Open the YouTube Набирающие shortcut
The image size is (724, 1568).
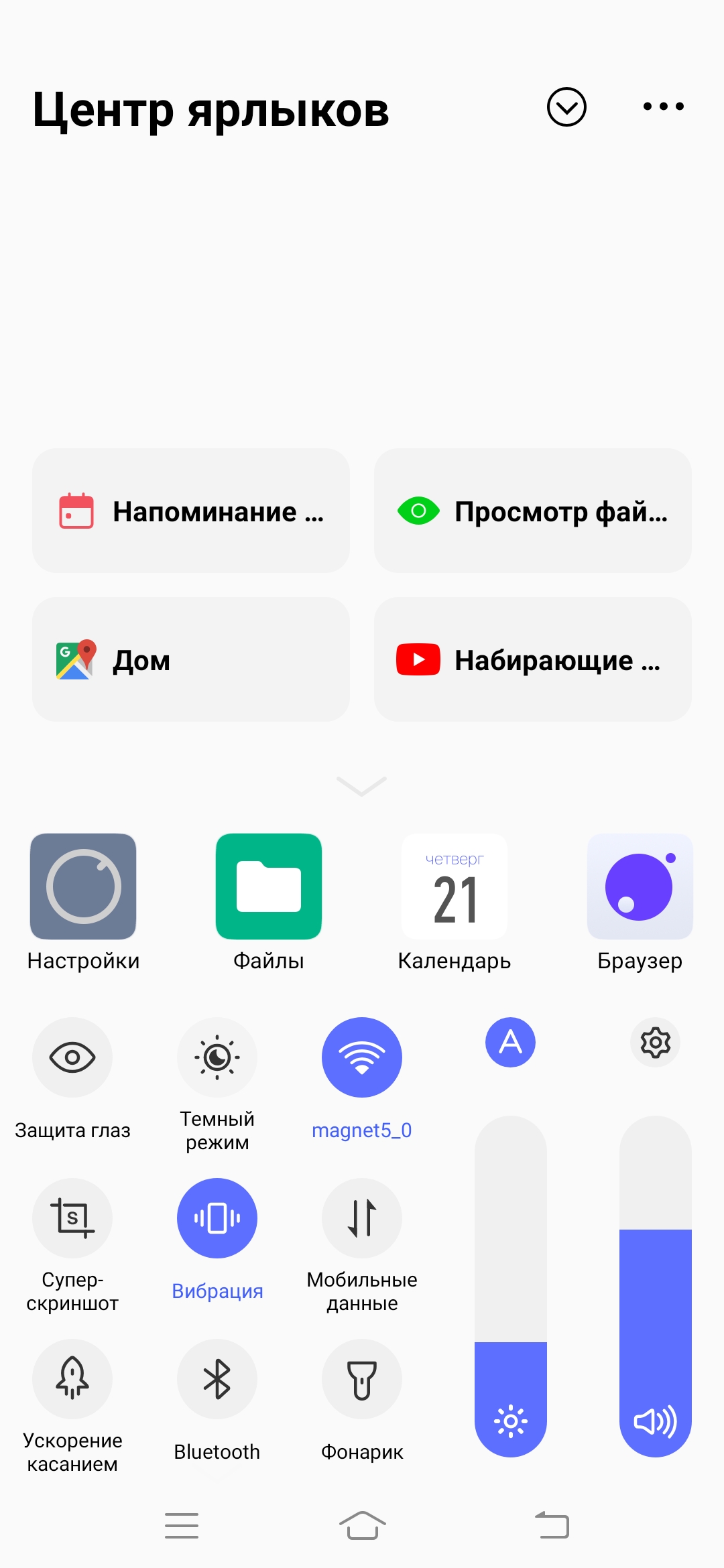tap(532, 659)
